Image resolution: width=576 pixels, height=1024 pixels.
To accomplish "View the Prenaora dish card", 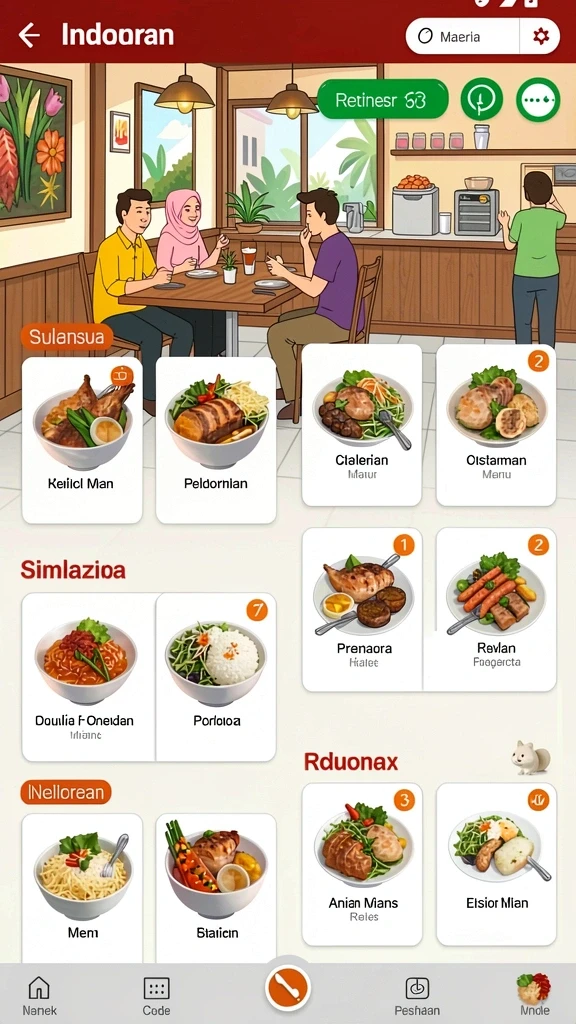I will [x=362, y=609].
